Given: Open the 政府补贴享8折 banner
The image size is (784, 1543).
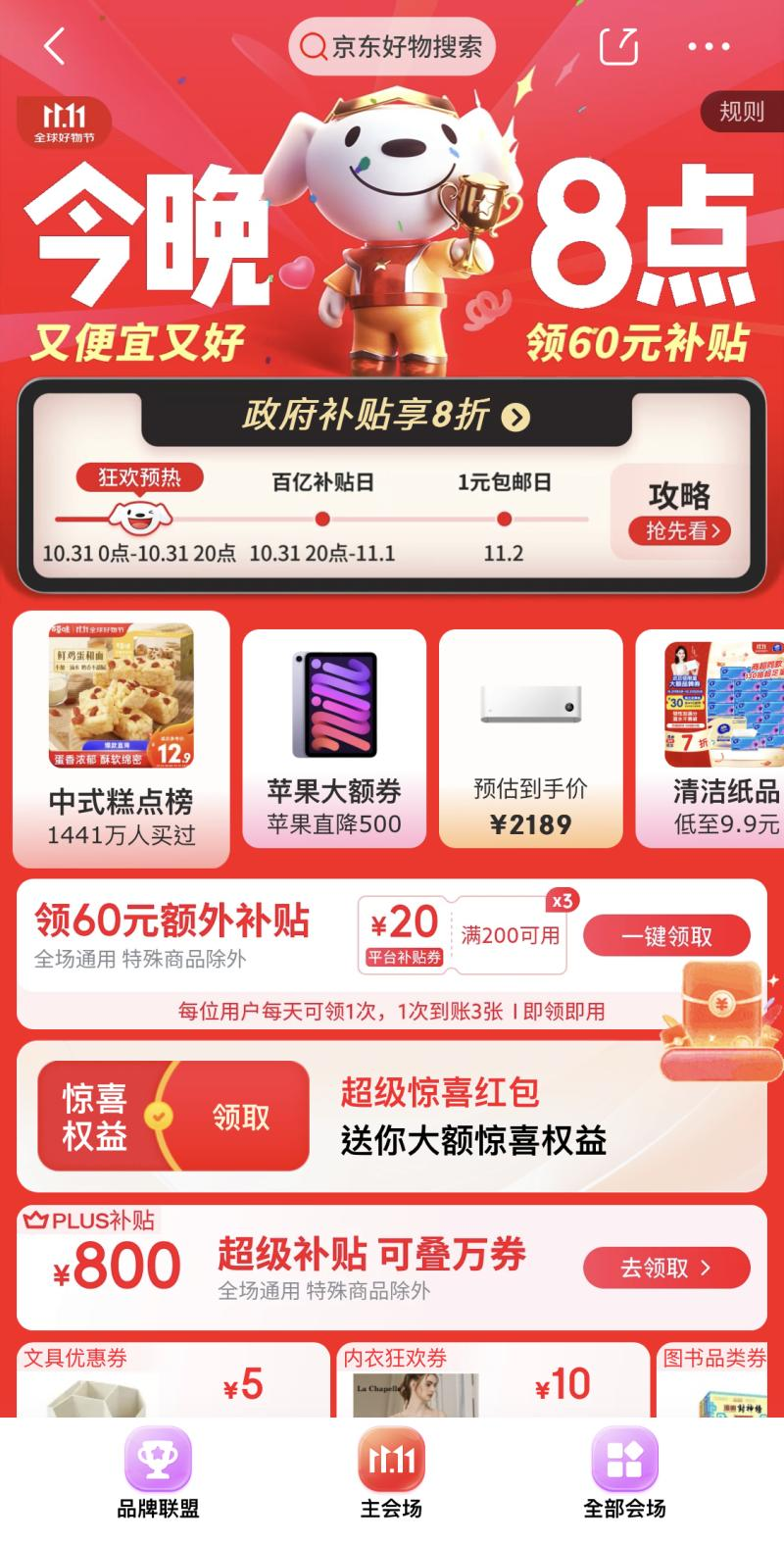Looking at the screenshot, I should tap(387, 417).
